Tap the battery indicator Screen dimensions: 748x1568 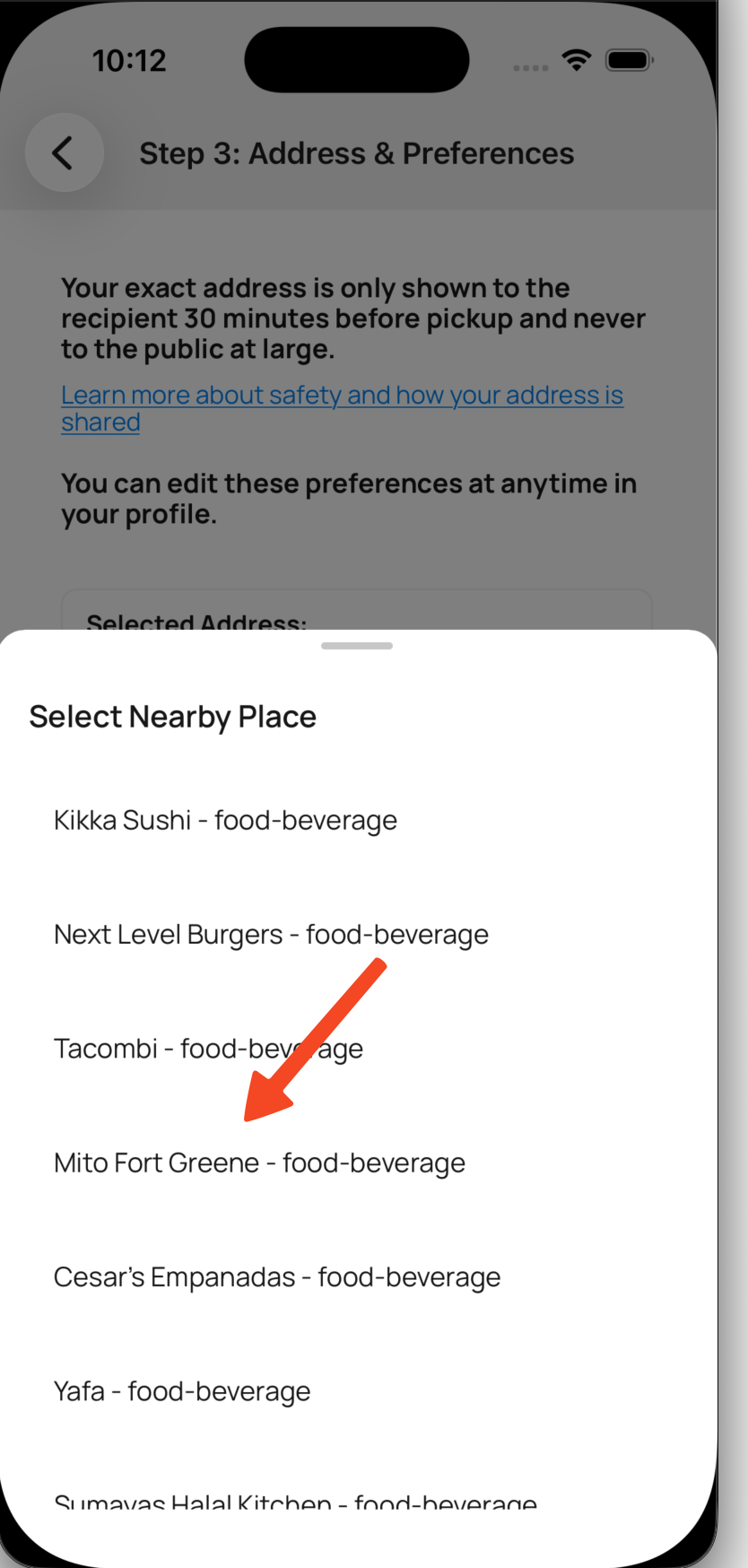click(628, 59)
